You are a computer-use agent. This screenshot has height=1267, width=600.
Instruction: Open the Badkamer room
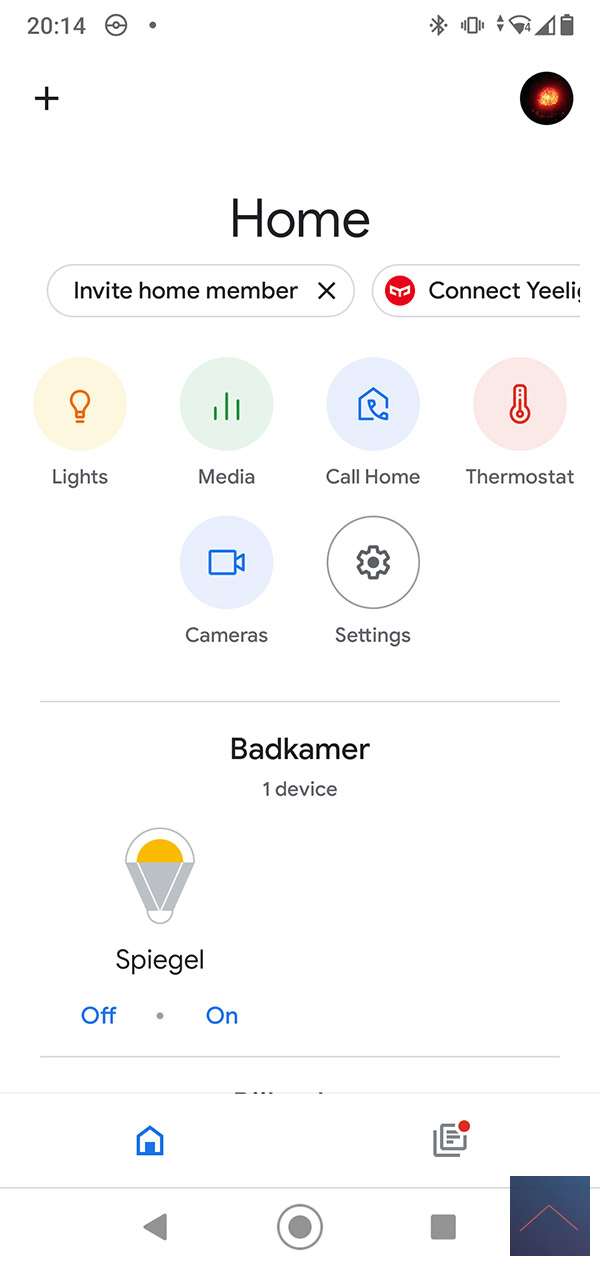[x=300, y=749]
